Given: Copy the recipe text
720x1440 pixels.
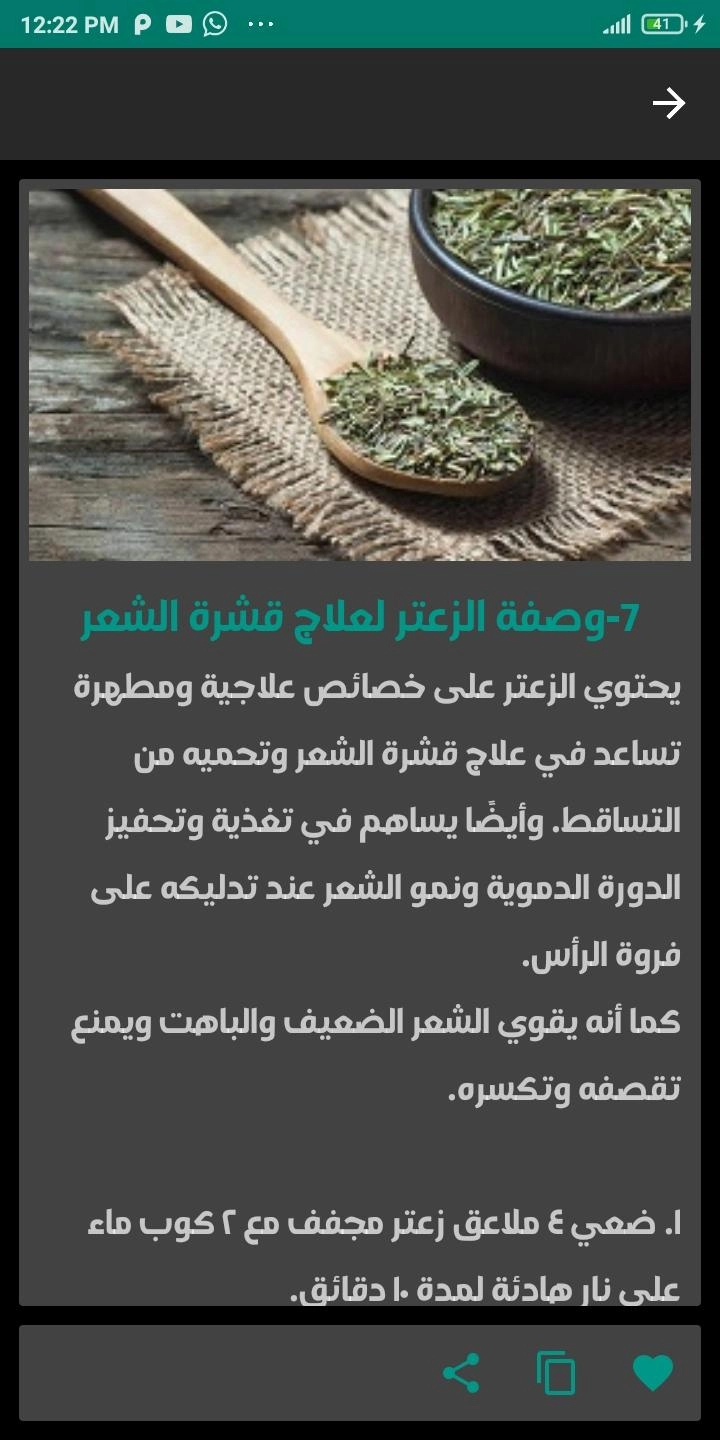Looking at the screenshot, I should coord(556,1373).
